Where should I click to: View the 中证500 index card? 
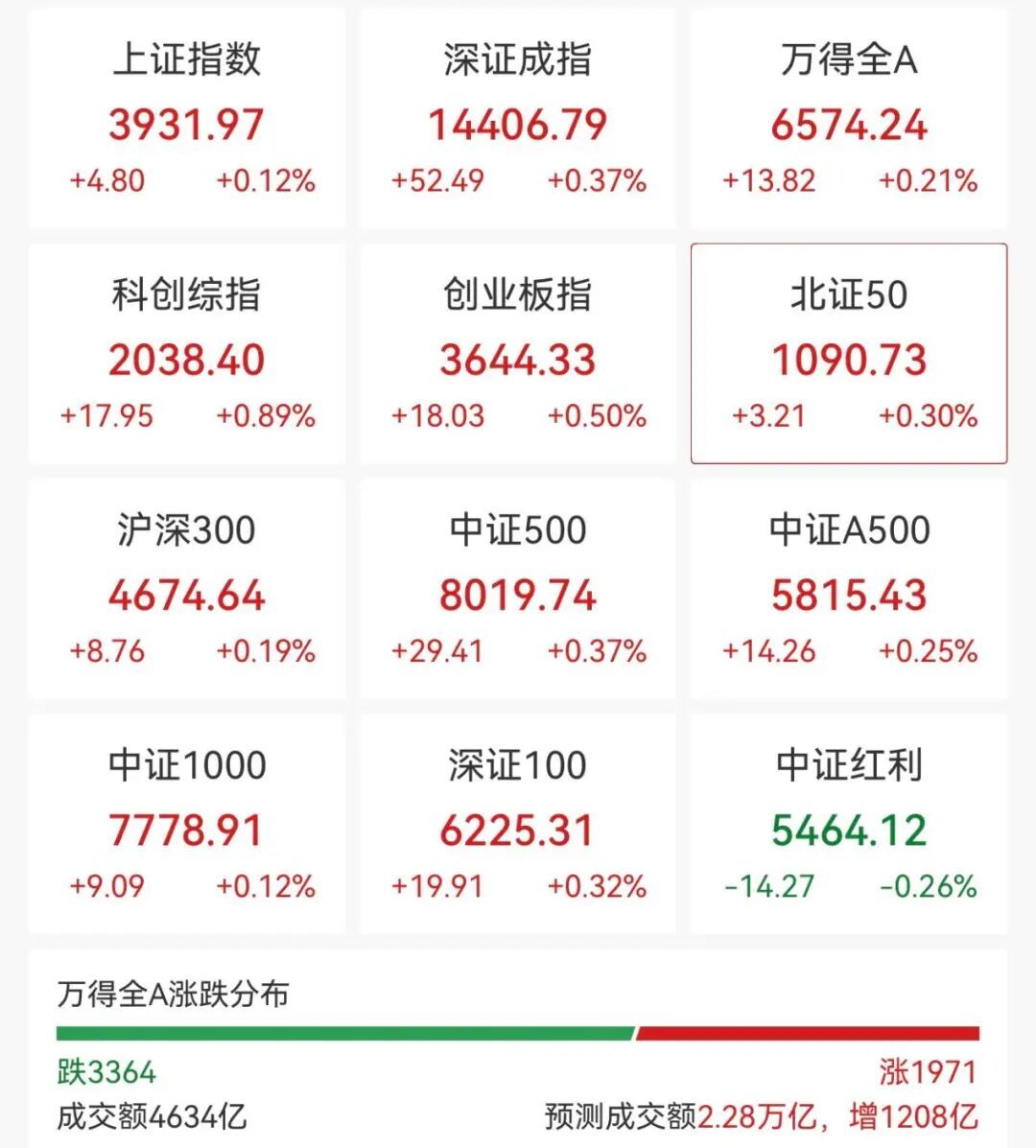click(518, 590)
